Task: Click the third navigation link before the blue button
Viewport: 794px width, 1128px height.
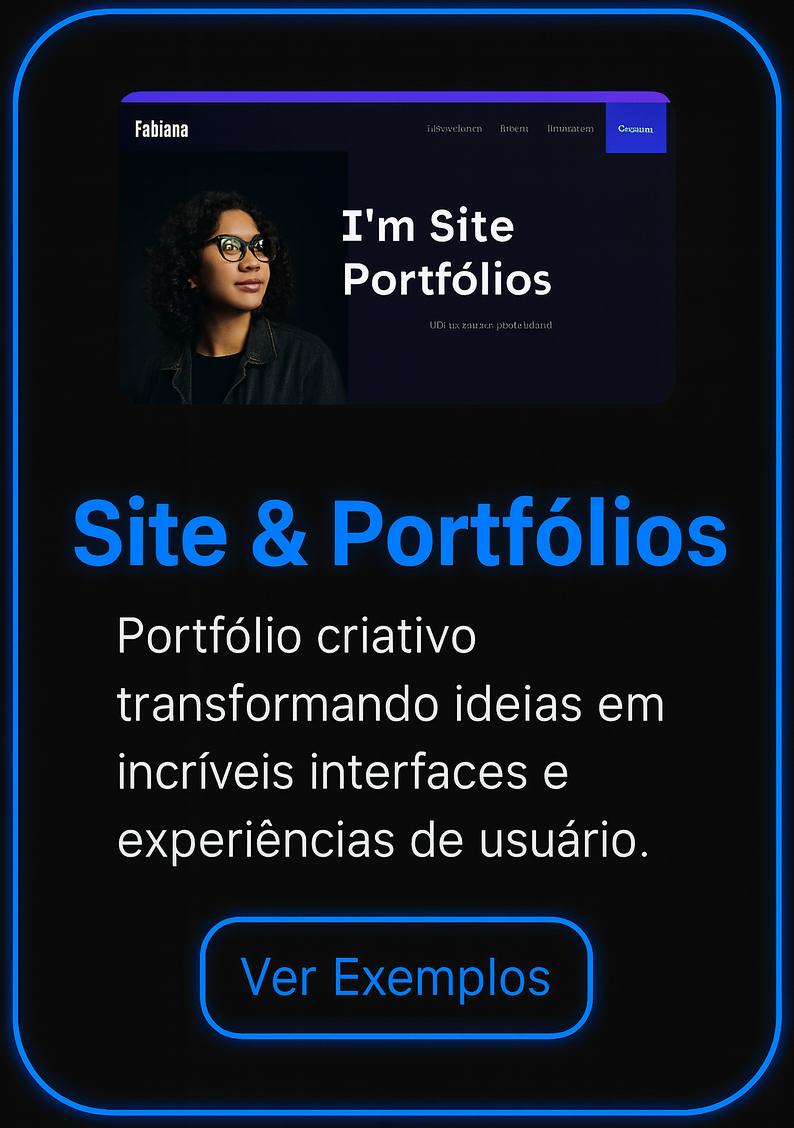Action: point(570,128)
